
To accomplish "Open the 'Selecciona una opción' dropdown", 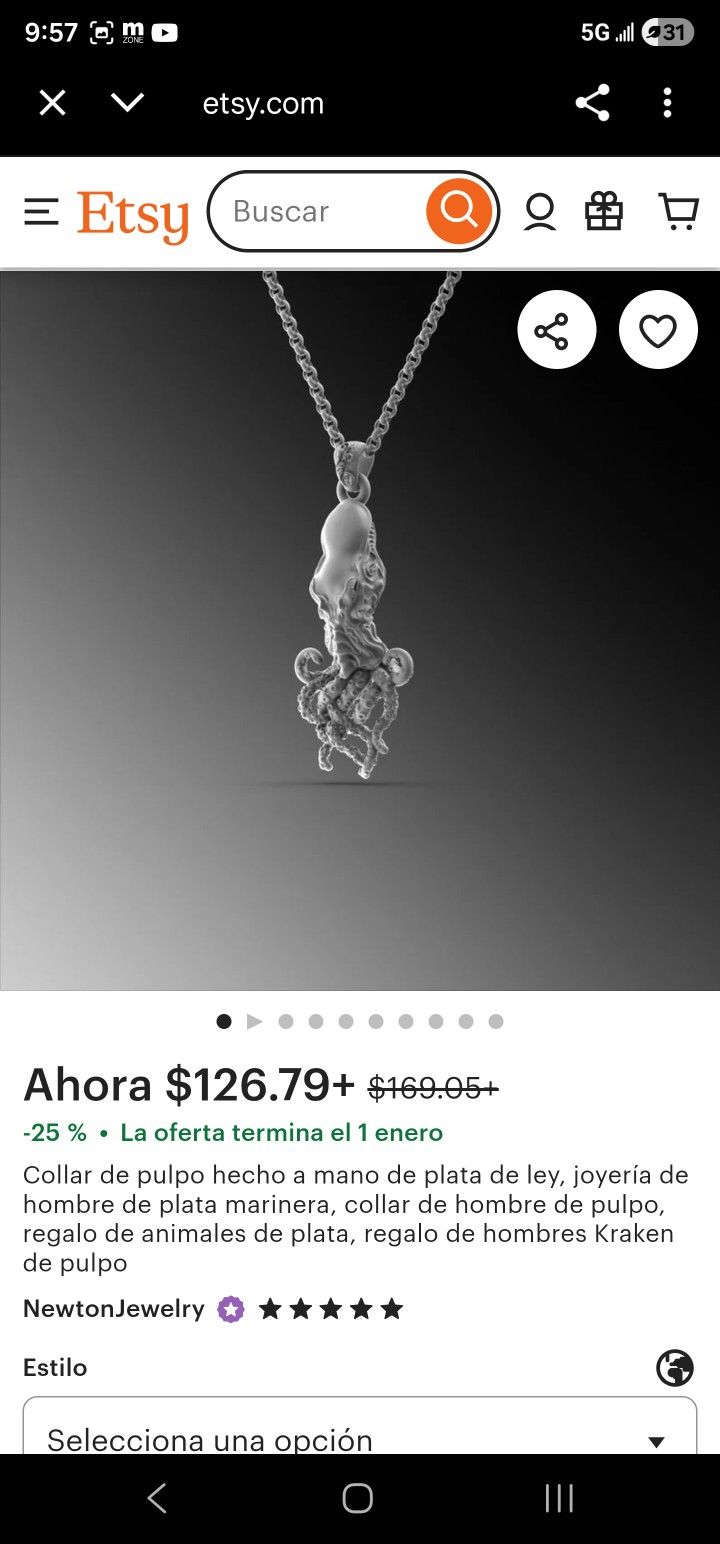I will [360, 1437].
